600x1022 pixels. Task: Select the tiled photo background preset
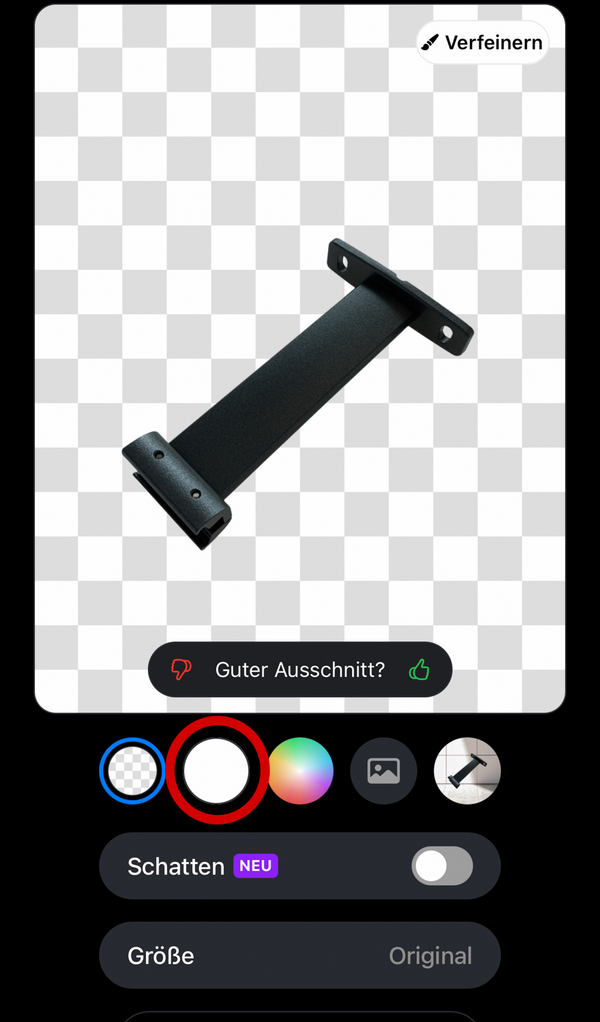tap(467, 771)
